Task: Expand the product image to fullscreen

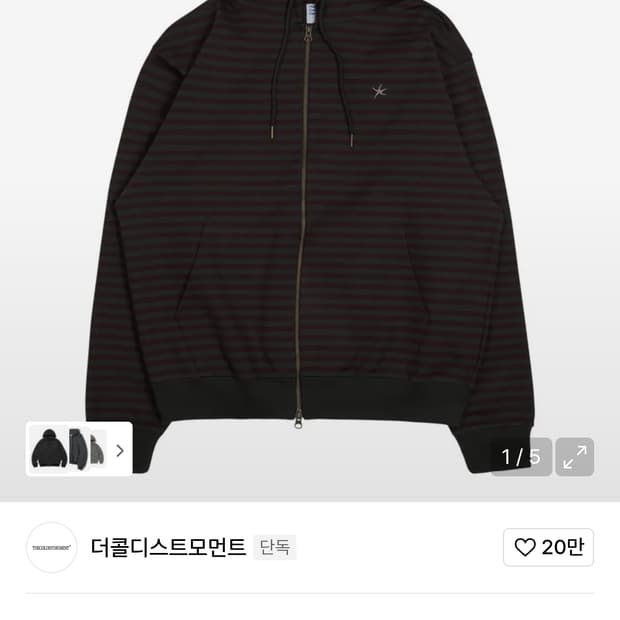Action: pyautogui.click(x=574, y=457)
